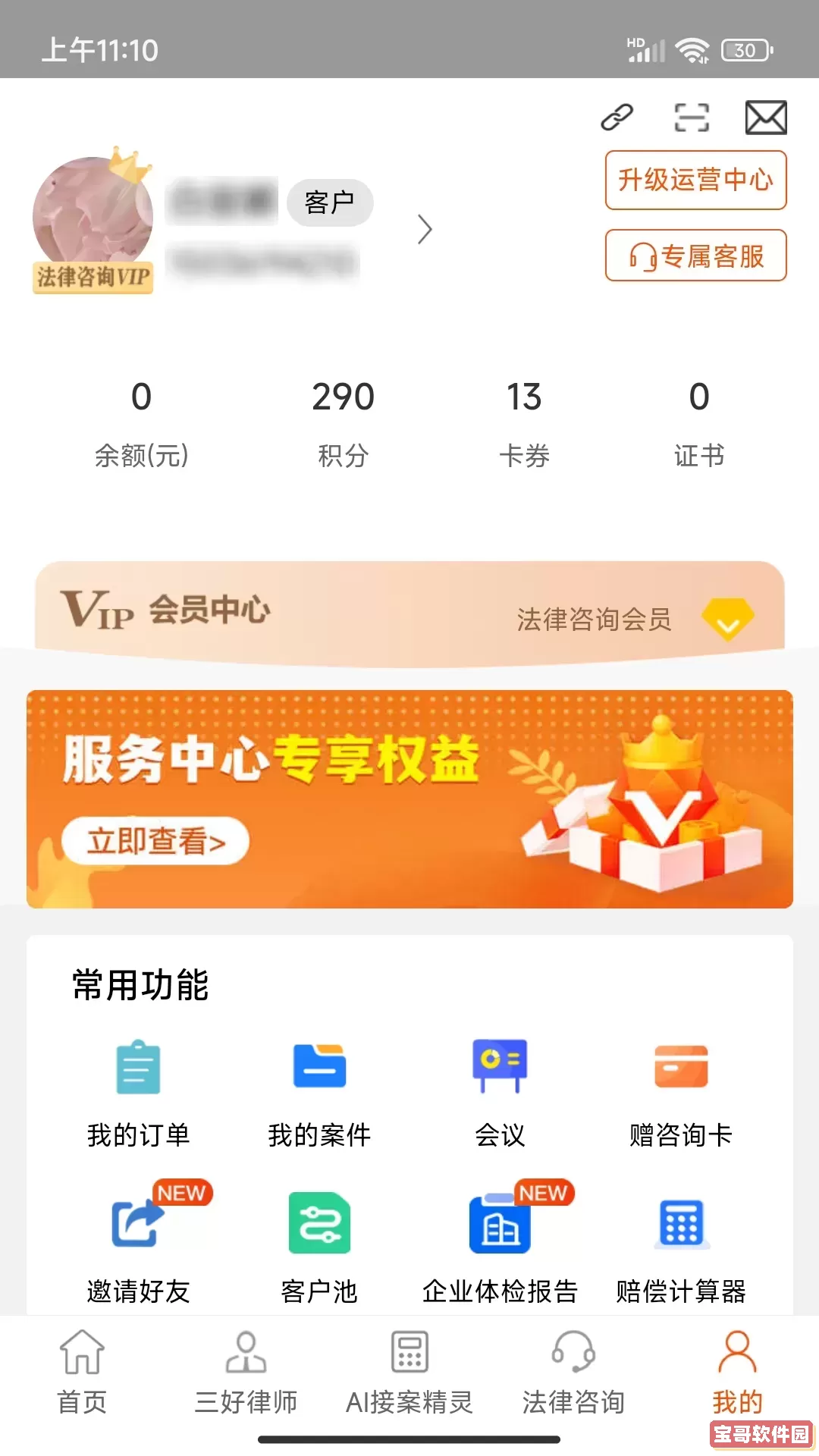
Task: Switch to AI接案精灵 tab
Action: 409,1373
